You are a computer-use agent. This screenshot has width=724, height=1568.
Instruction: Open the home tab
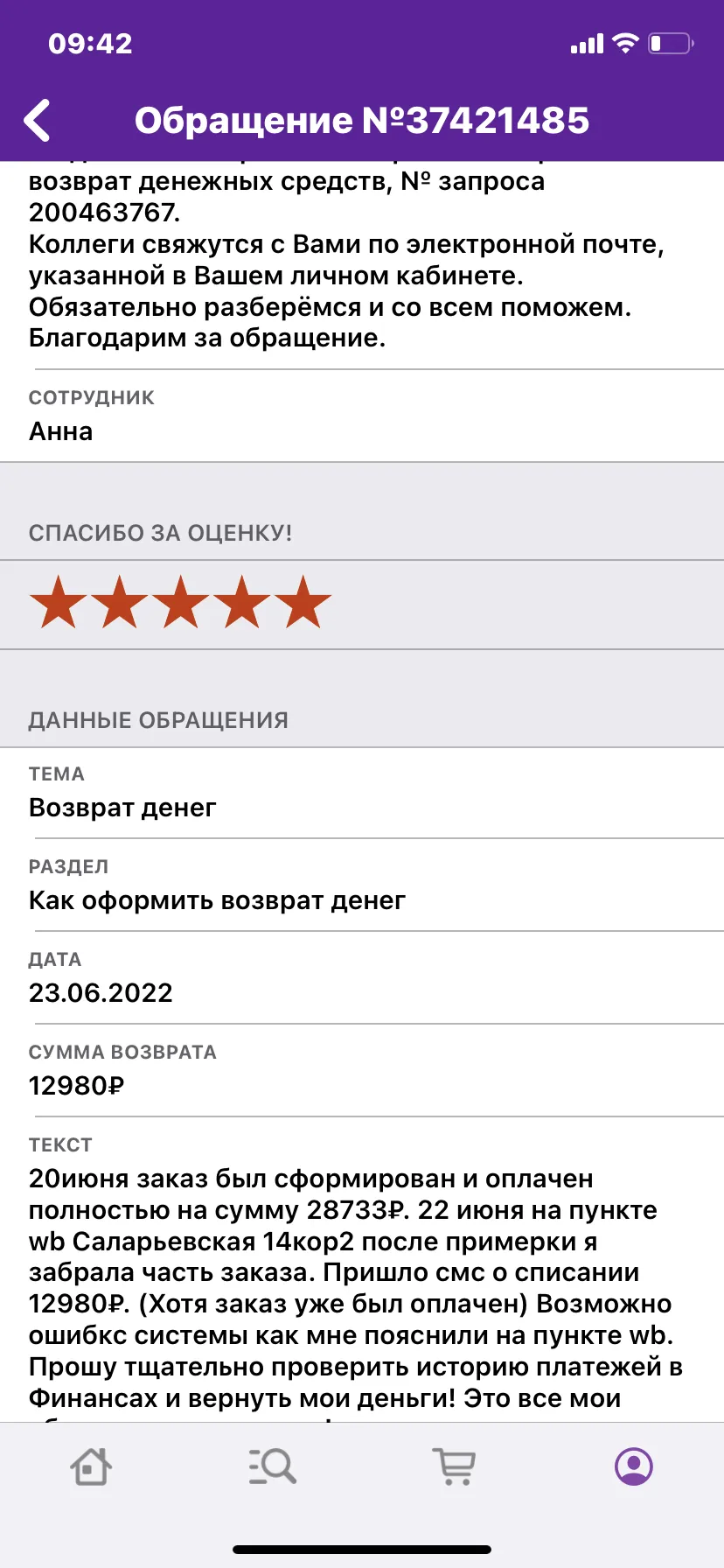click(x=91, y=1466)
